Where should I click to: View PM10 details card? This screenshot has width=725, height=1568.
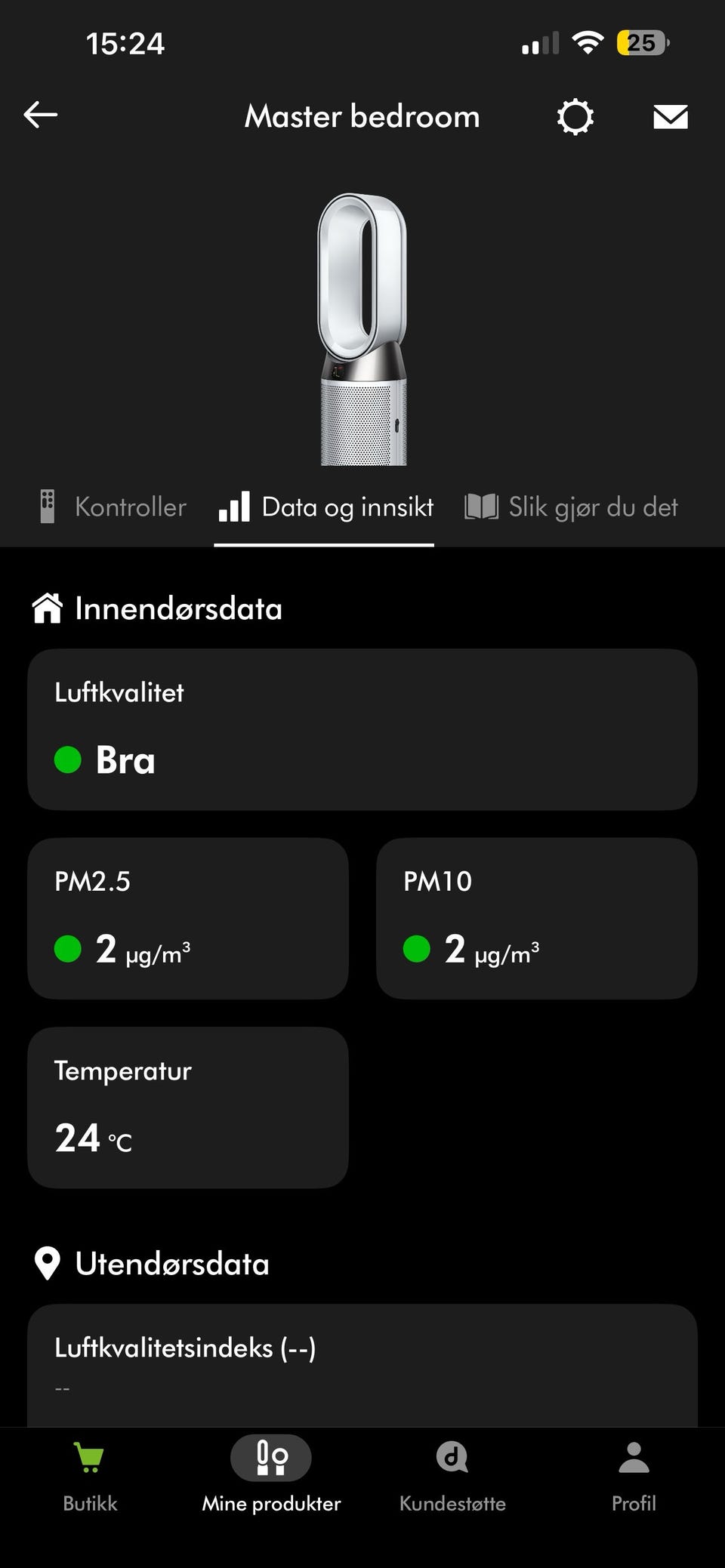[536, 918]
